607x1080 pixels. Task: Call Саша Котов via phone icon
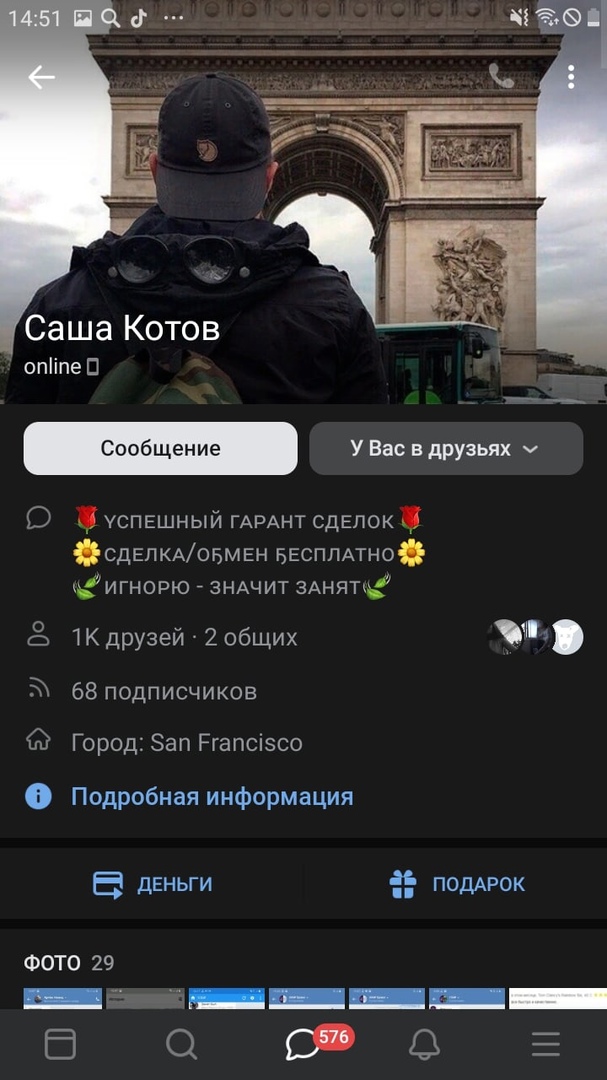coord(501,76)
